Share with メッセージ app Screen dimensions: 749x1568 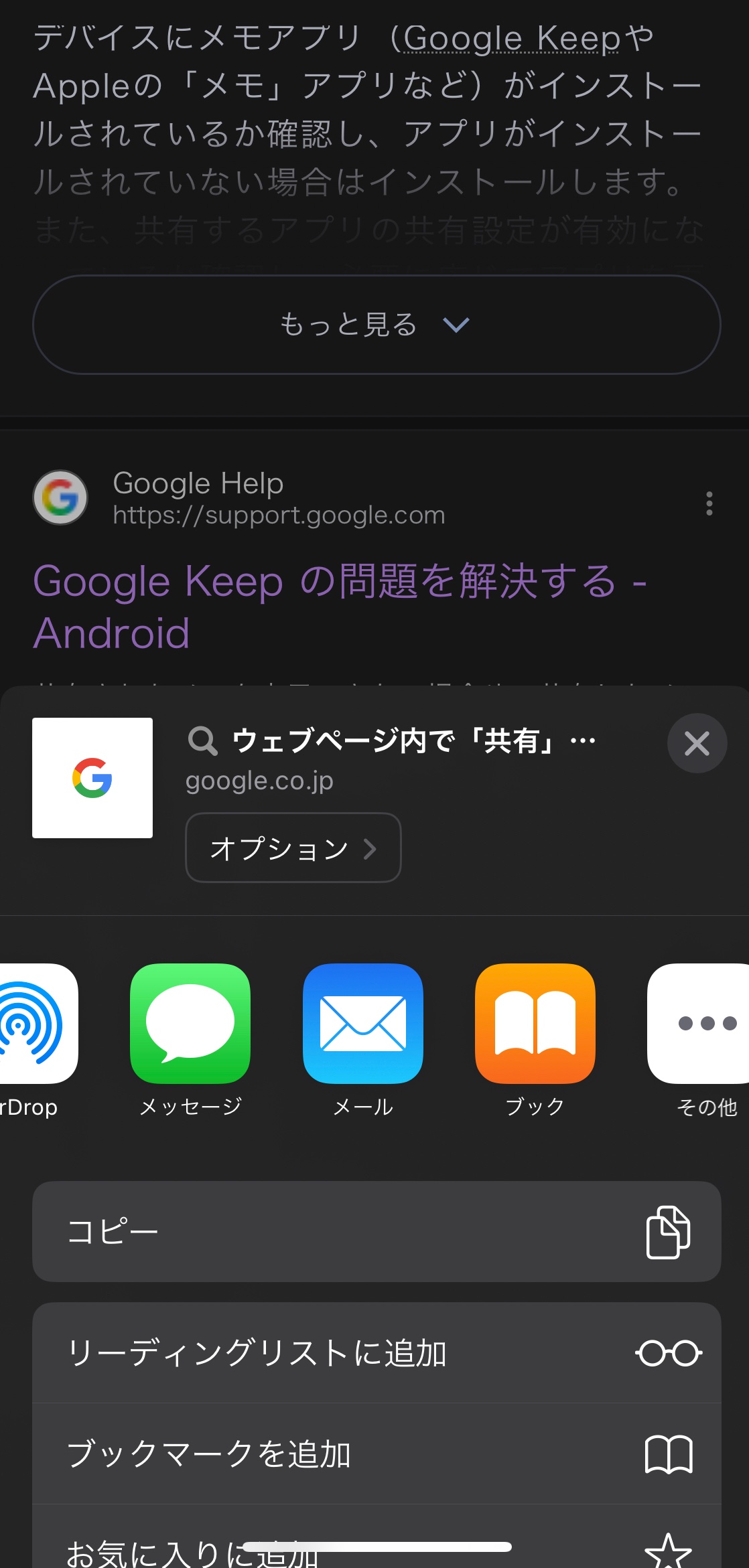click(190, 1024)
